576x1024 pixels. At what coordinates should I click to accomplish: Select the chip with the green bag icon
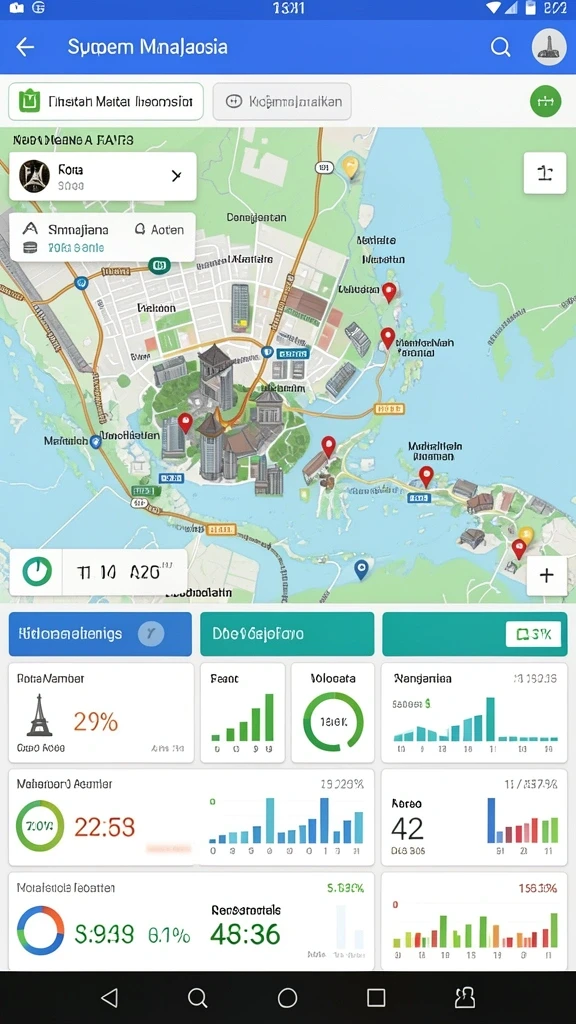[106, 101]
